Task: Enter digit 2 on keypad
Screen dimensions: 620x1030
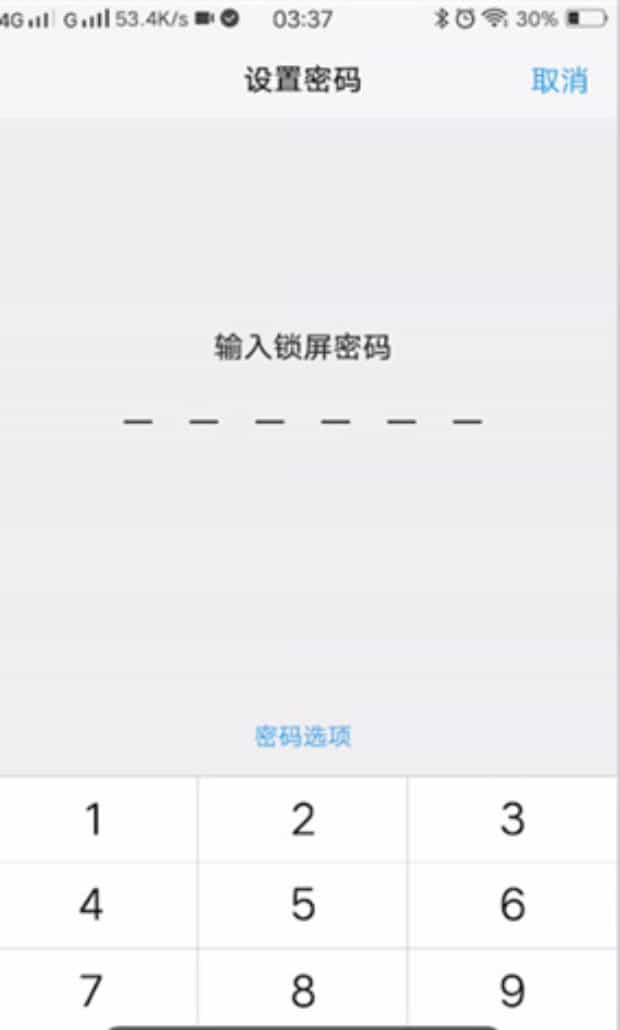Action: [303, 819]
